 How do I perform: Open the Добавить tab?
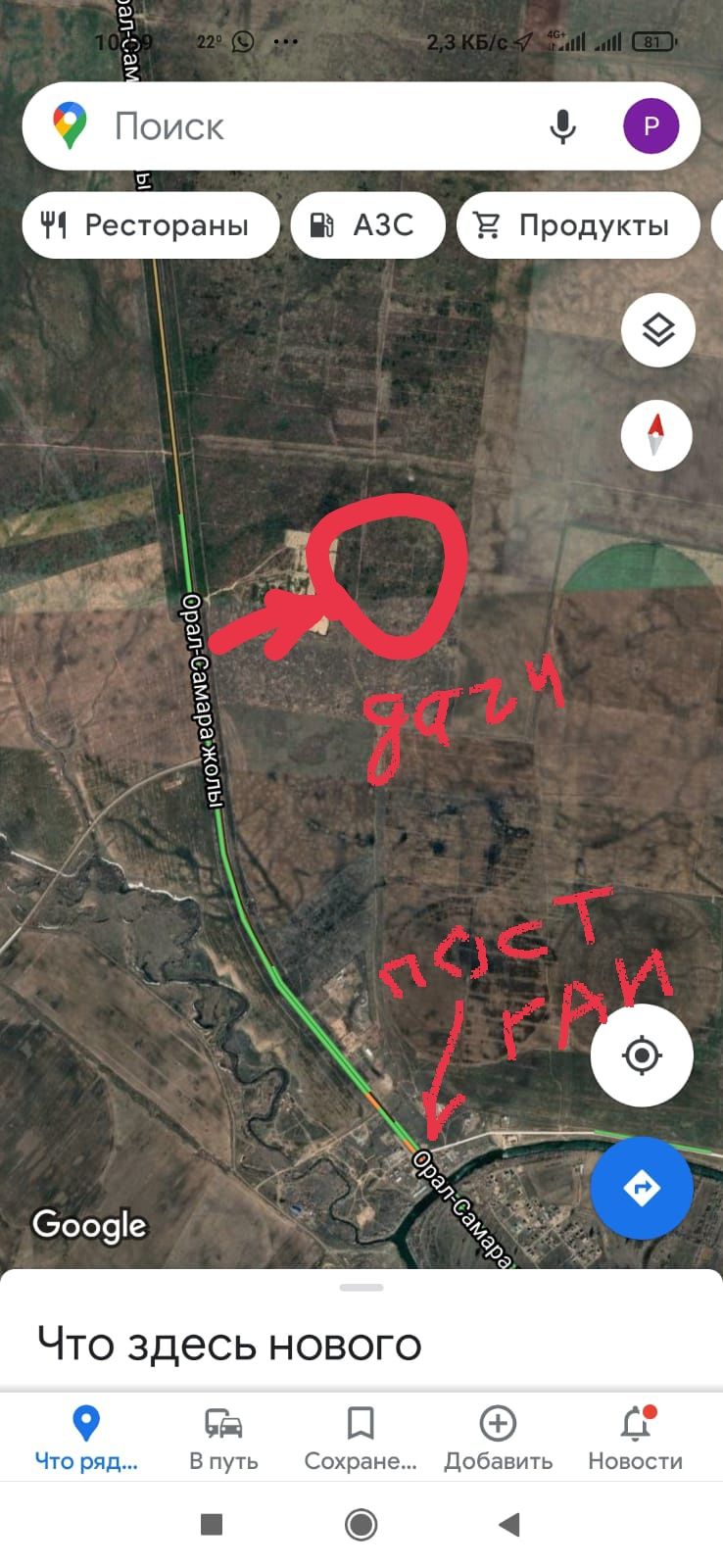(x=498, y=1439)
